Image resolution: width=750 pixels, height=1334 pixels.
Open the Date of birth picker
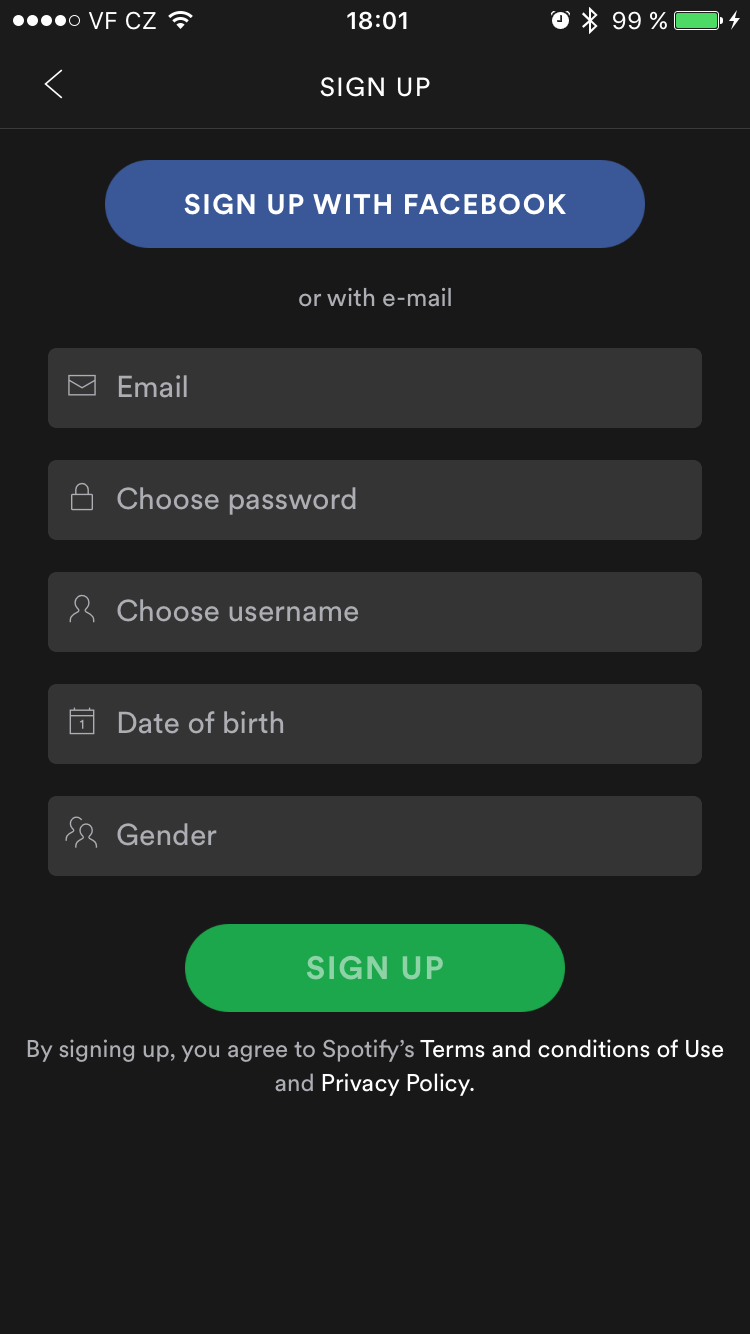(x=375, y=724)
